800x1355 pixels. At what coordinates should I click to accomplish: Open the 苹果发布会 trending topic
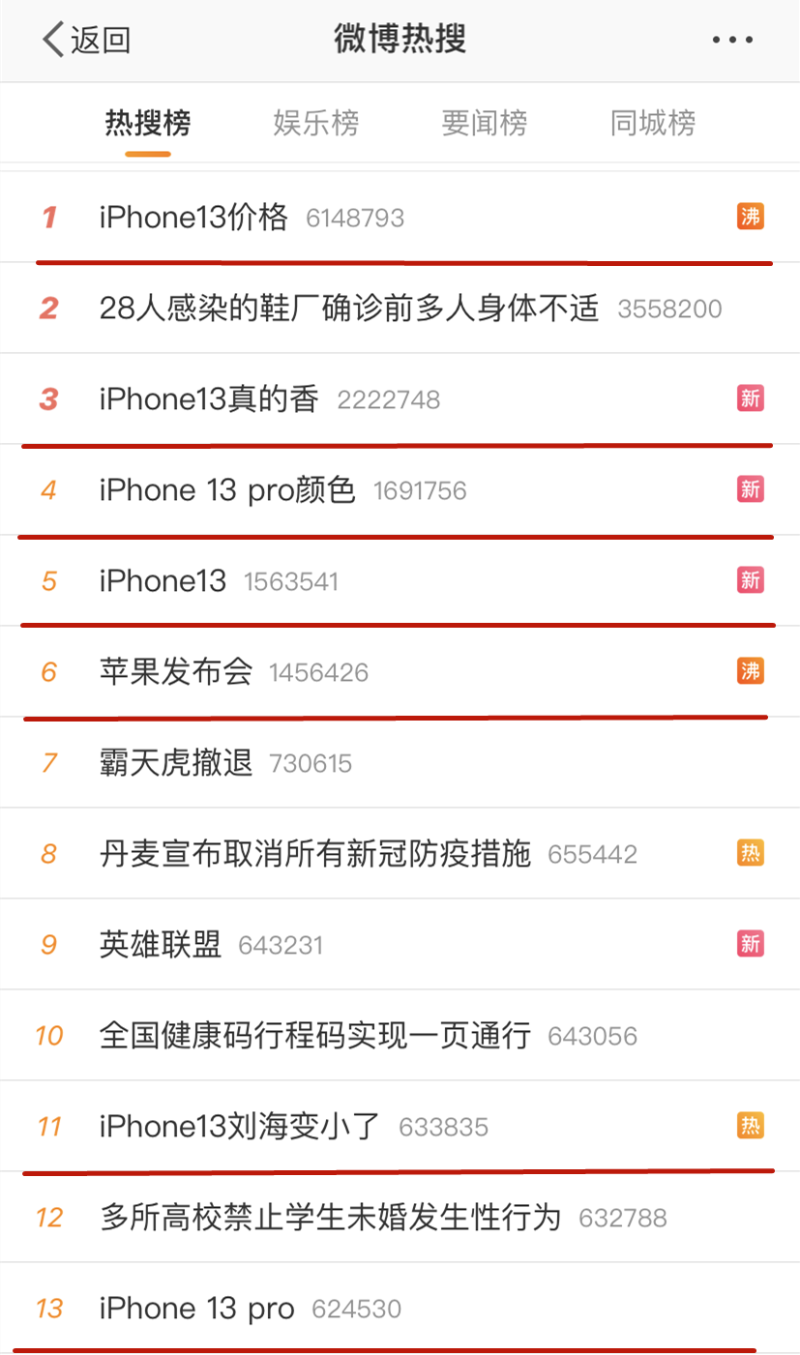click(x=176, y=672)
